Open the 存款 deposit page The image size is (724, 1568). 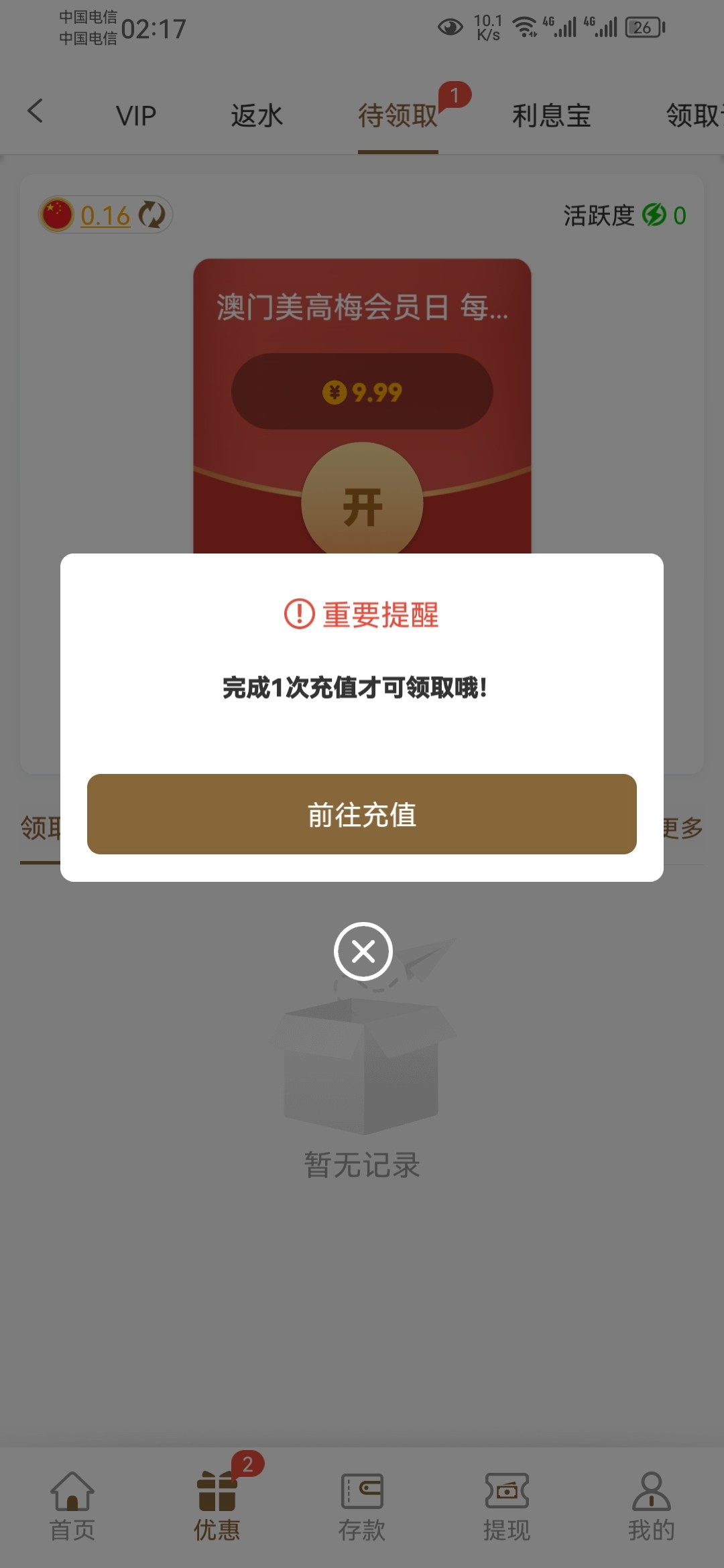[x=362, y=1506]
